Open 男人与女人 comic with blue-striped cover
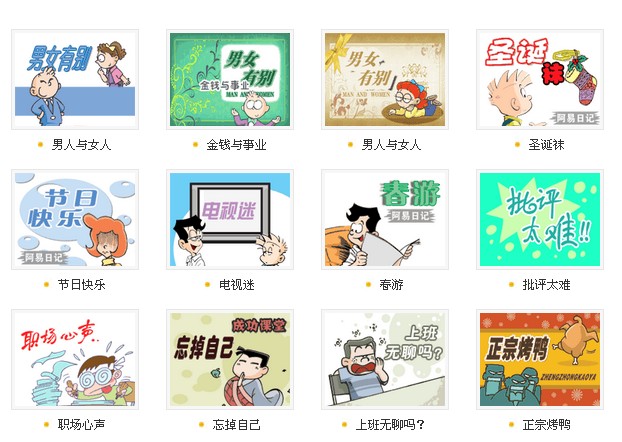The image size is (622, 442). [x=75, y=80]
